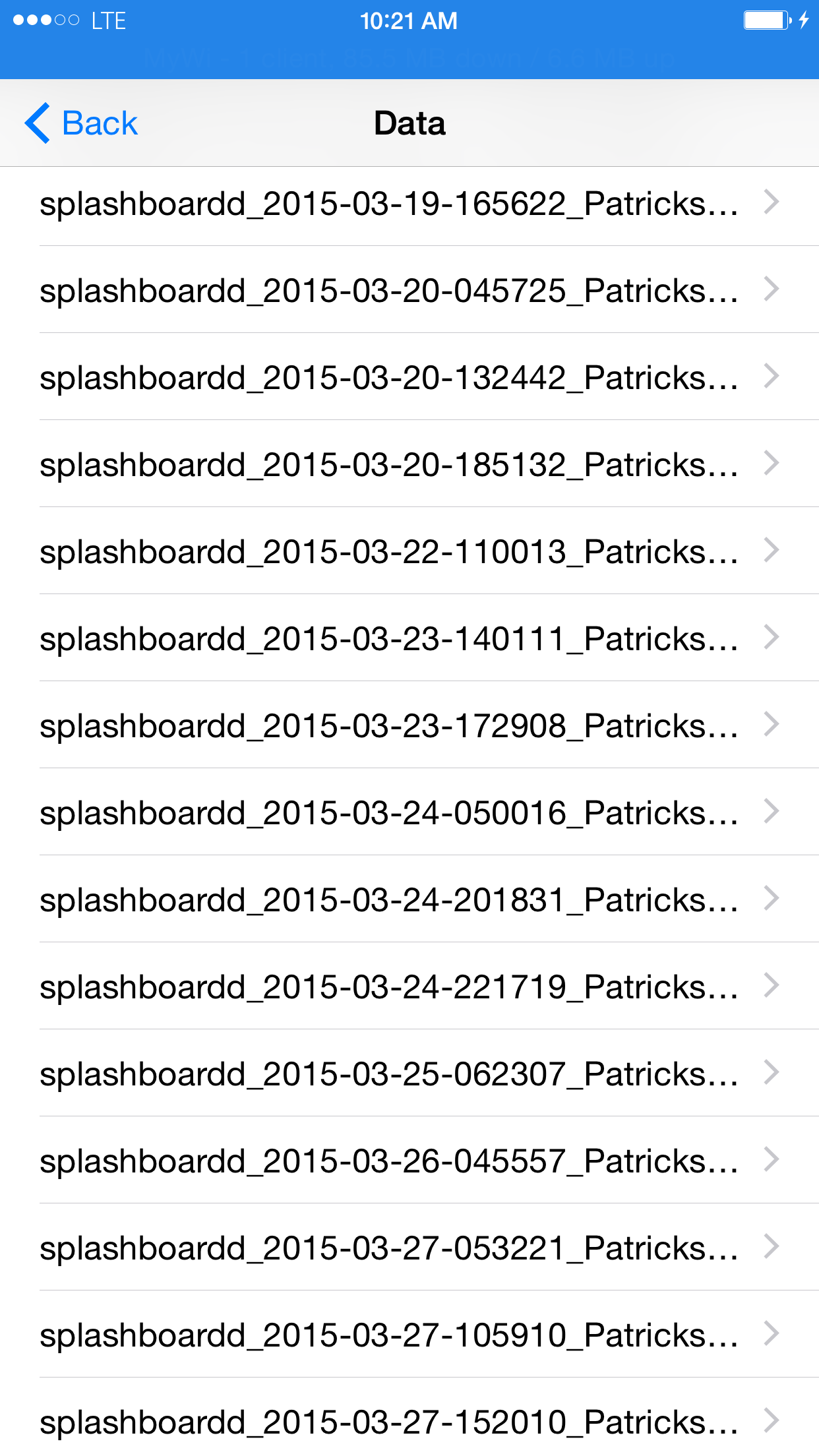This screenshot has height=1456, width=819.
Task: Open log splashboardd_2015-03-27-152010
Action: pyautogui.click(x=409, y=1417)
